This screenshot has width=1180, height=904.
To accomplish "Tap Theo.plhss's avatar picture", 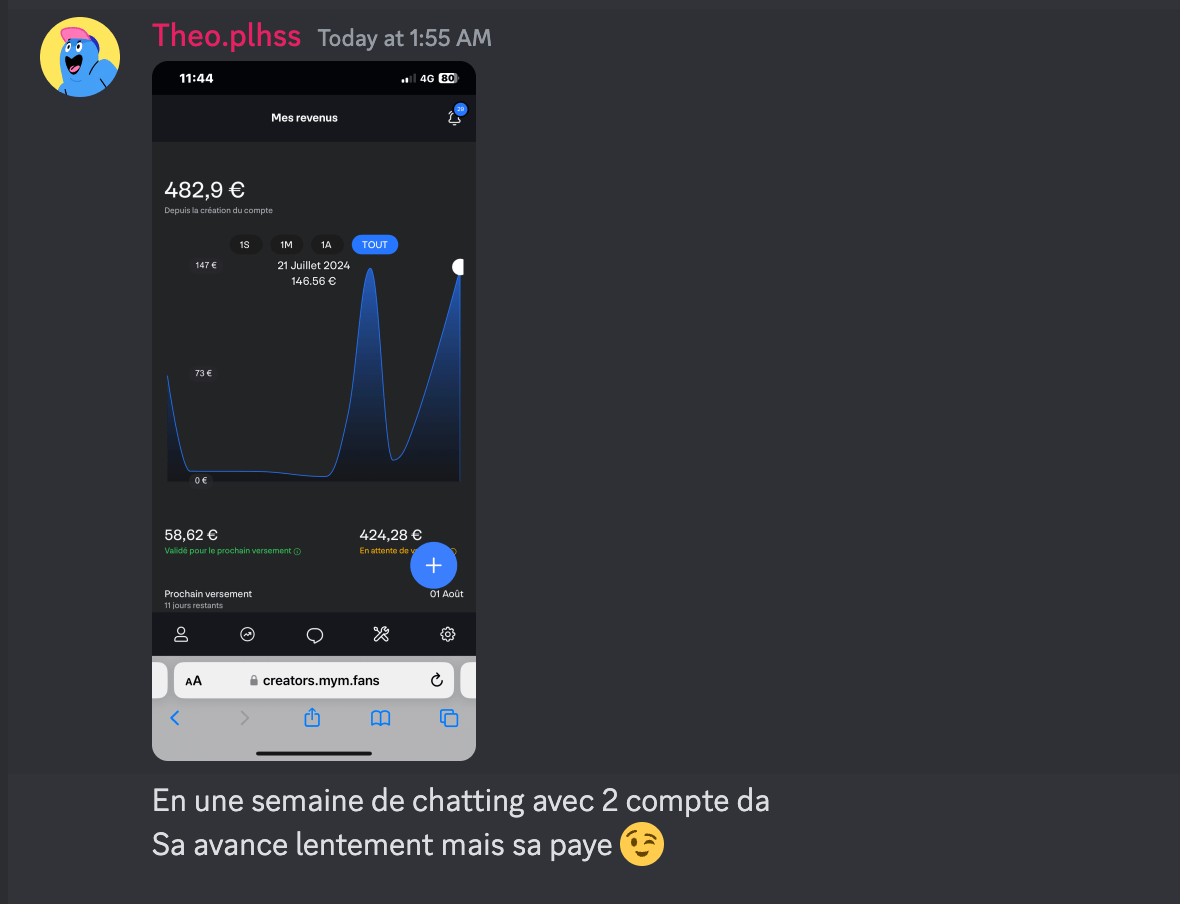I will pos(80,57).
